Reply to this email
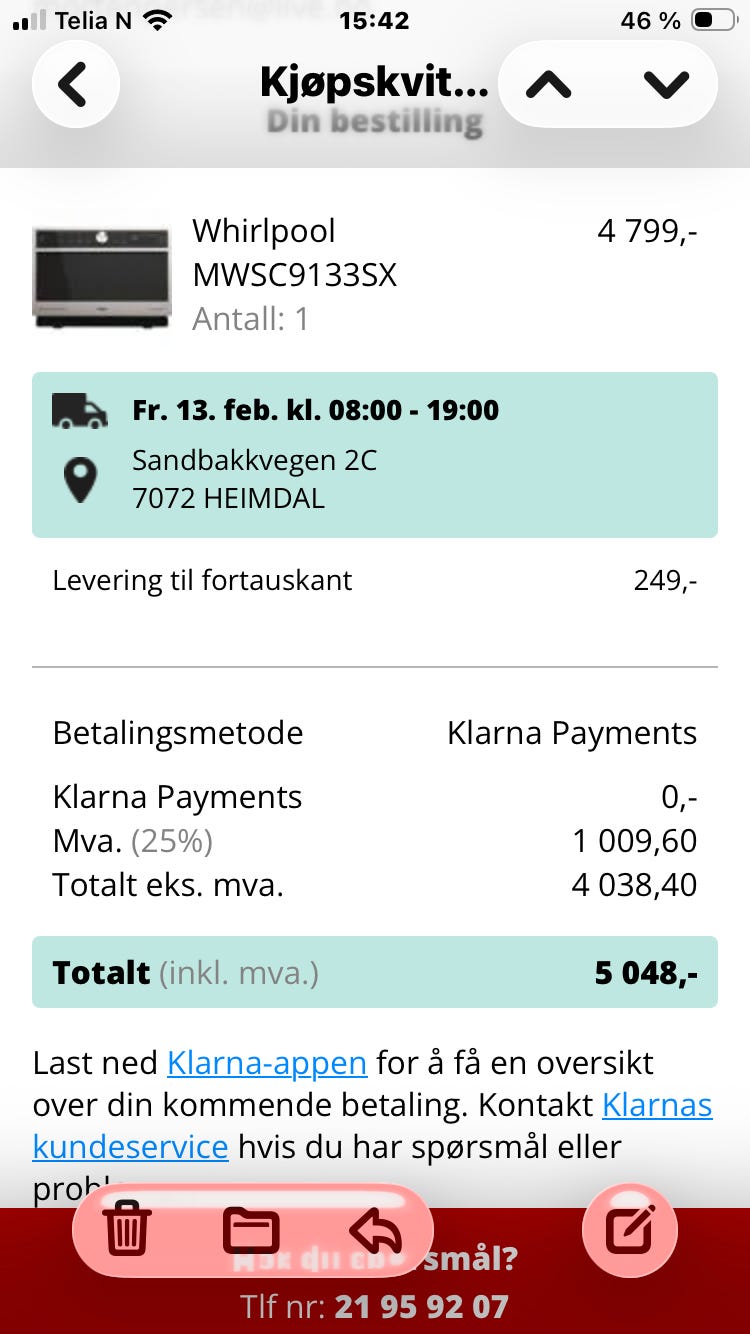The width and height of the screenshot is (750, 1334). click(375, 1230)
